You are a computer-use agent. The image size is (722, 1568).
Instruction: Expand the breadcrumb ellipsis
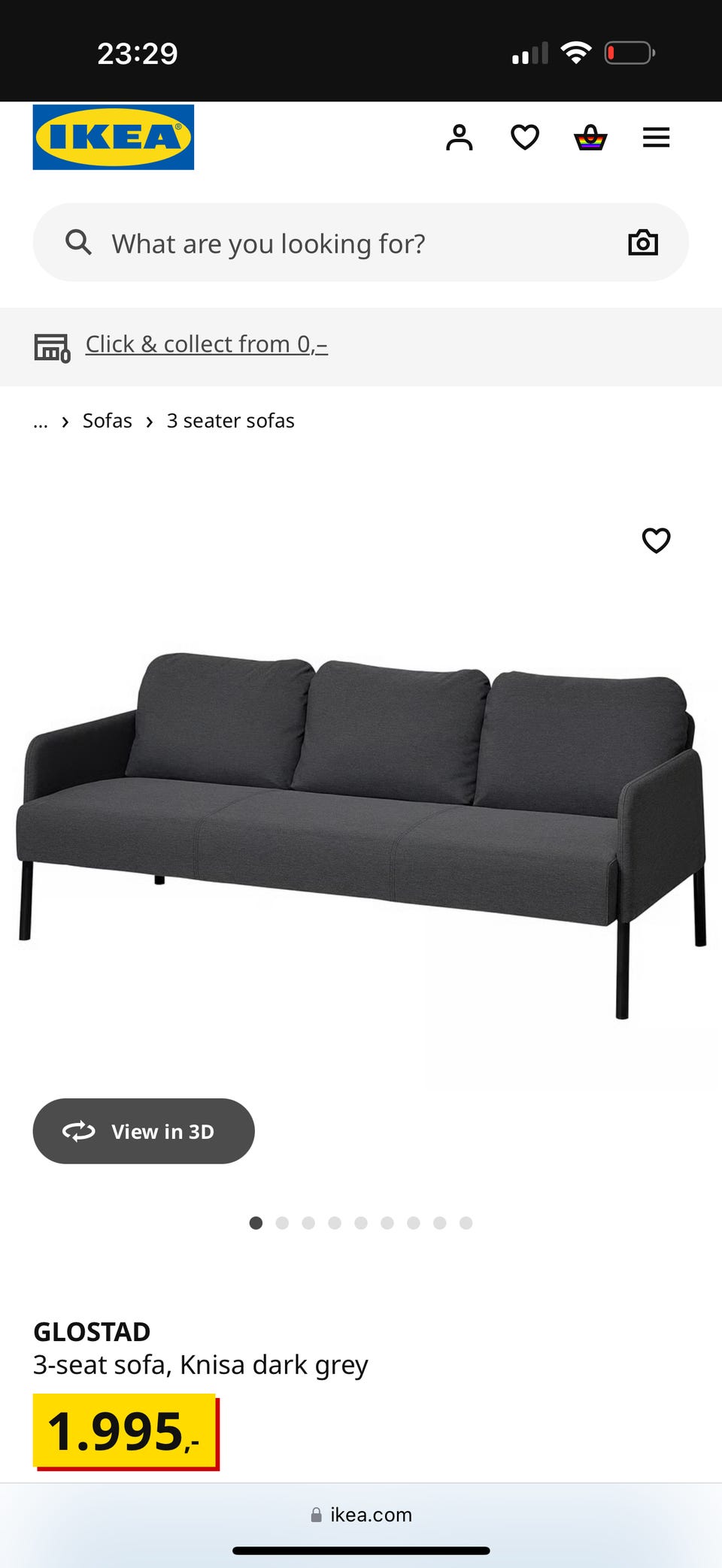41,422
